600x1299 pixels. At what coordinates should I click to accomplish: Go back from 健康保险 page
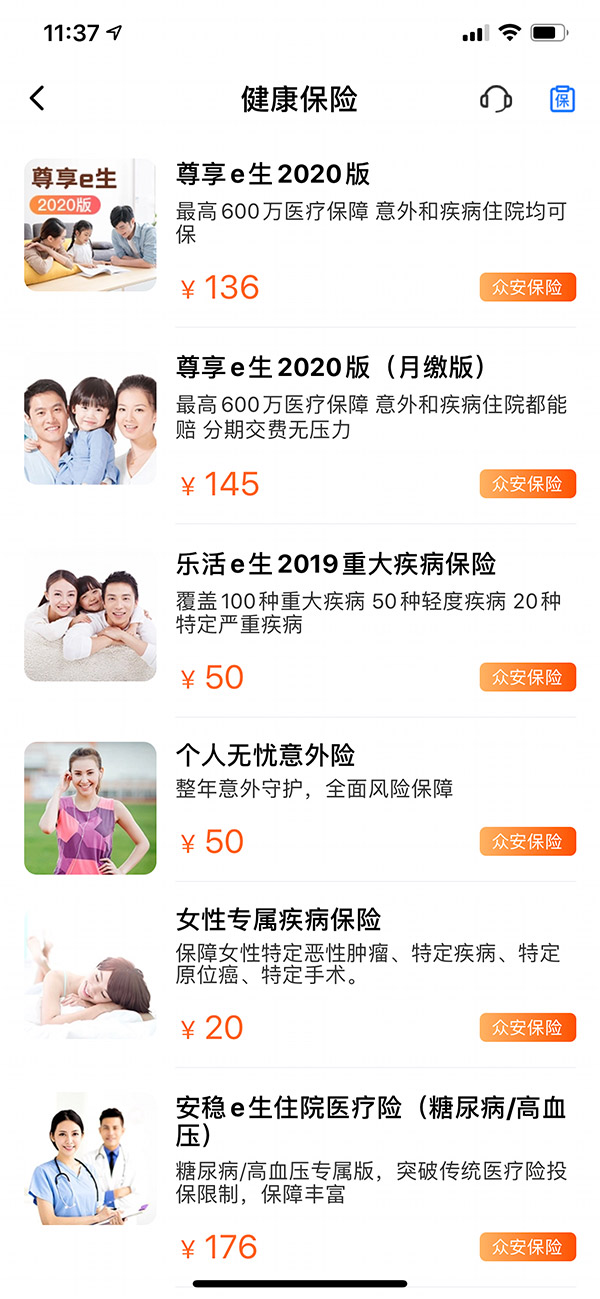[38, 98]
